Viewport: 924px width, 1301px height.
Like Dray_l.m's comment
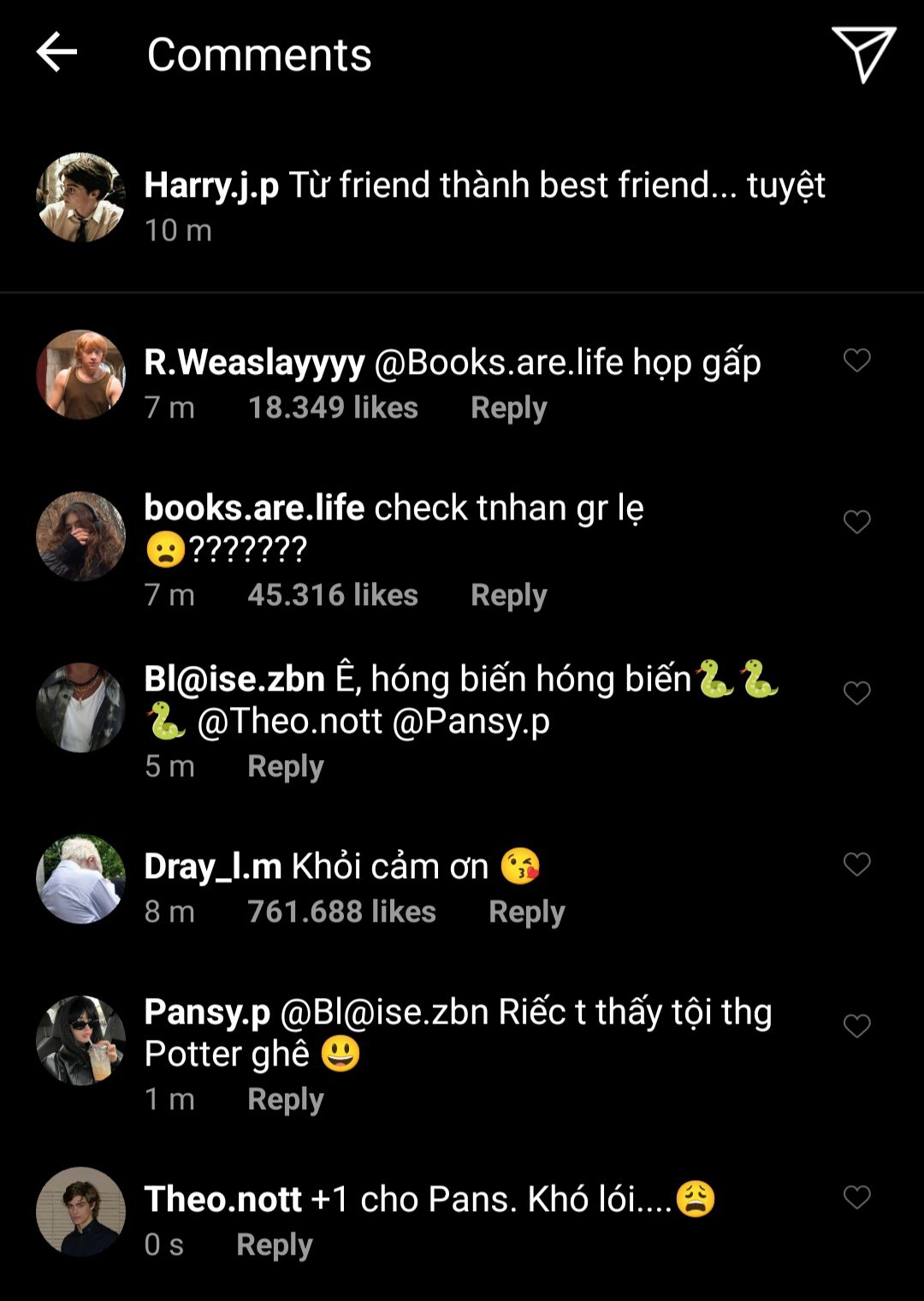pyautogui.click(x=856, y=864)
